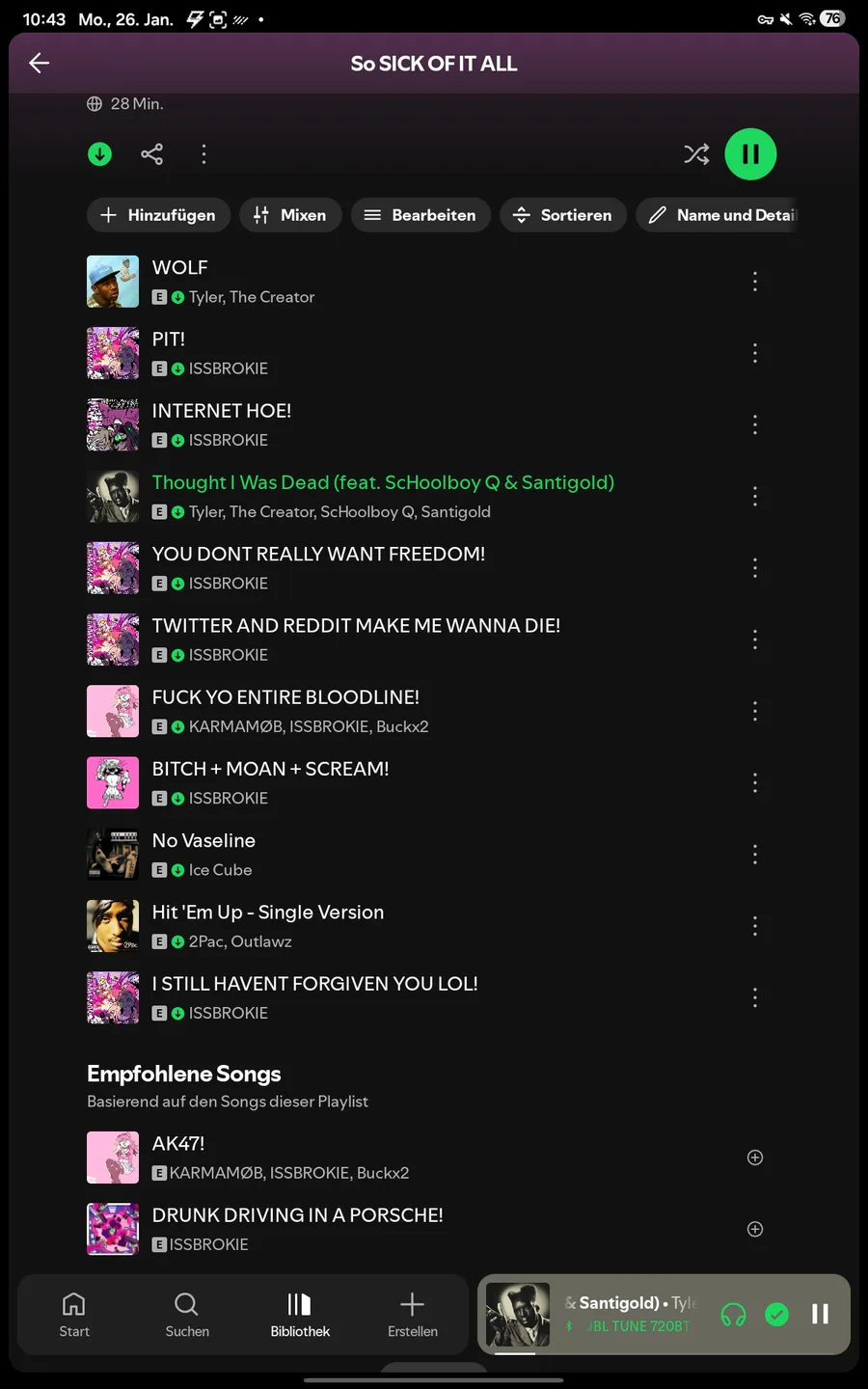868x1389 pixels.
Task: Select the Bearbeiten chip
Action: (x=420, y=215)
